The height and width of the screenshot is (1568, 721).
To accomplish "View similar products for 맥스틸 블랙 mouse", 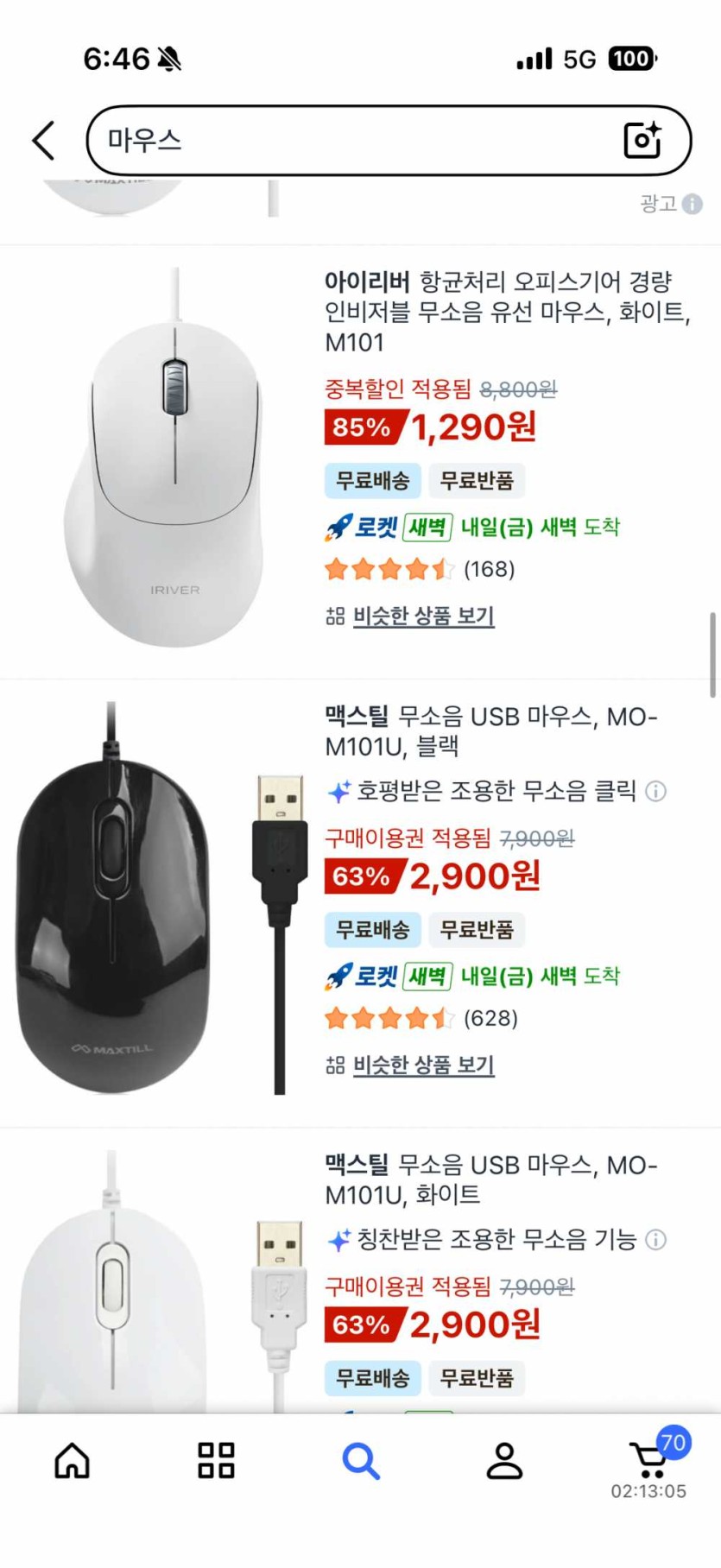I will (423, 1065).
